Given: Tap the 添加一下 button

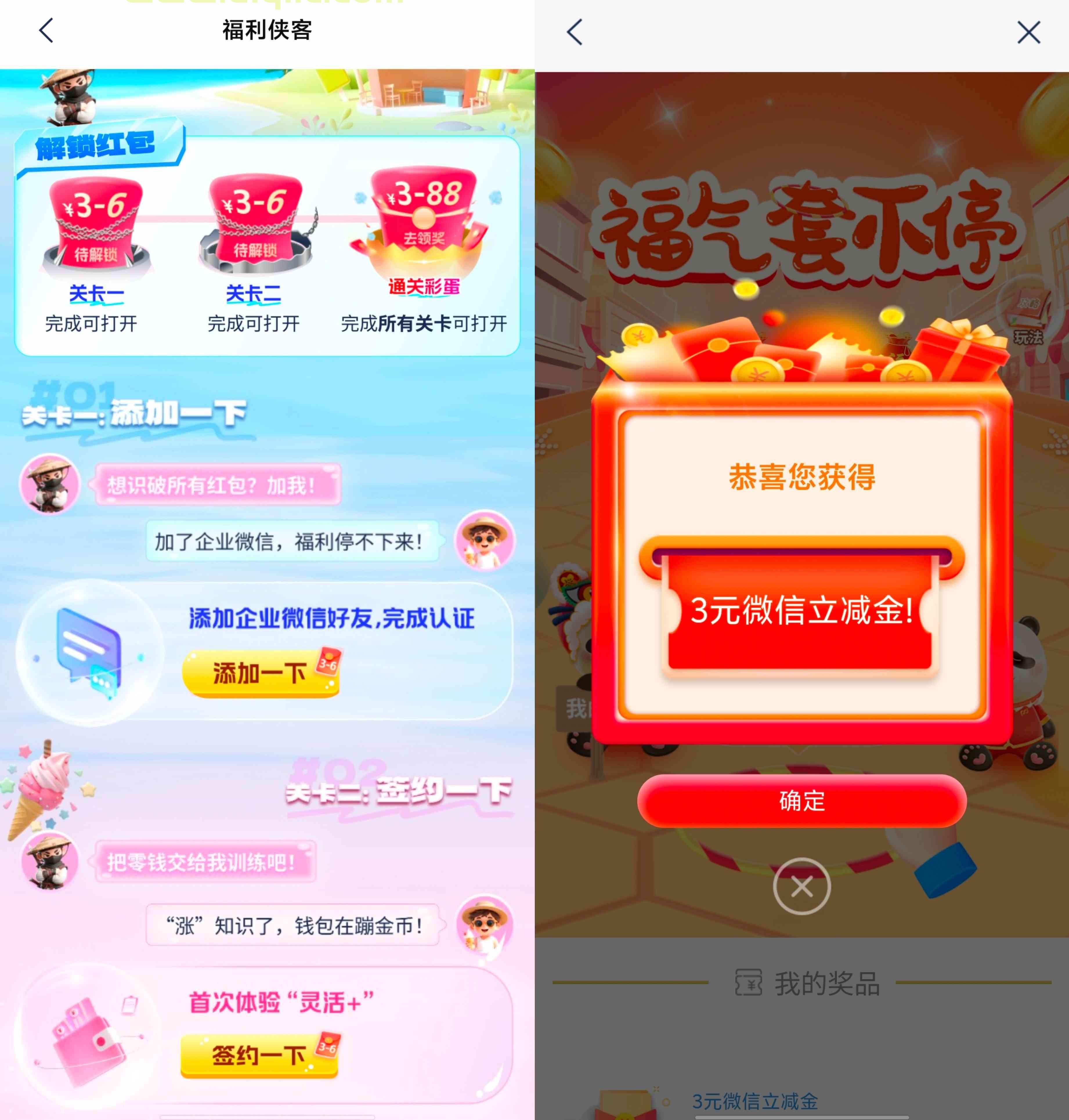Looking at the screenshot, I should tap(260, 673).
